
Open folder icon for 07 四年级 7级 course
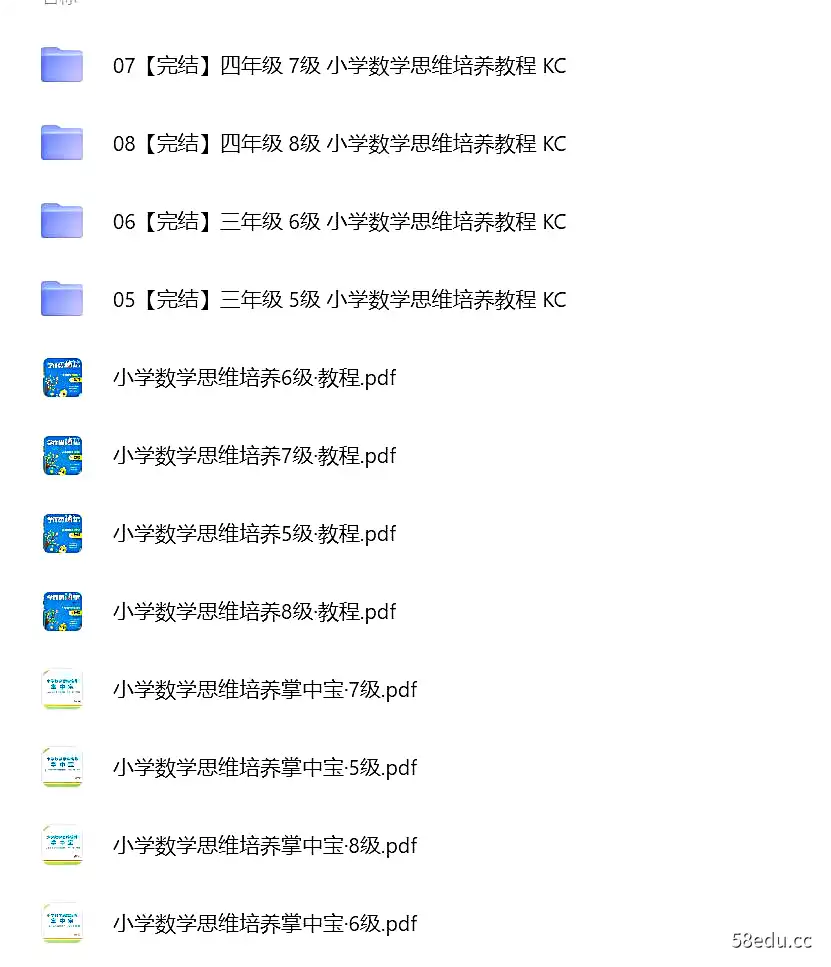[62, 64]
